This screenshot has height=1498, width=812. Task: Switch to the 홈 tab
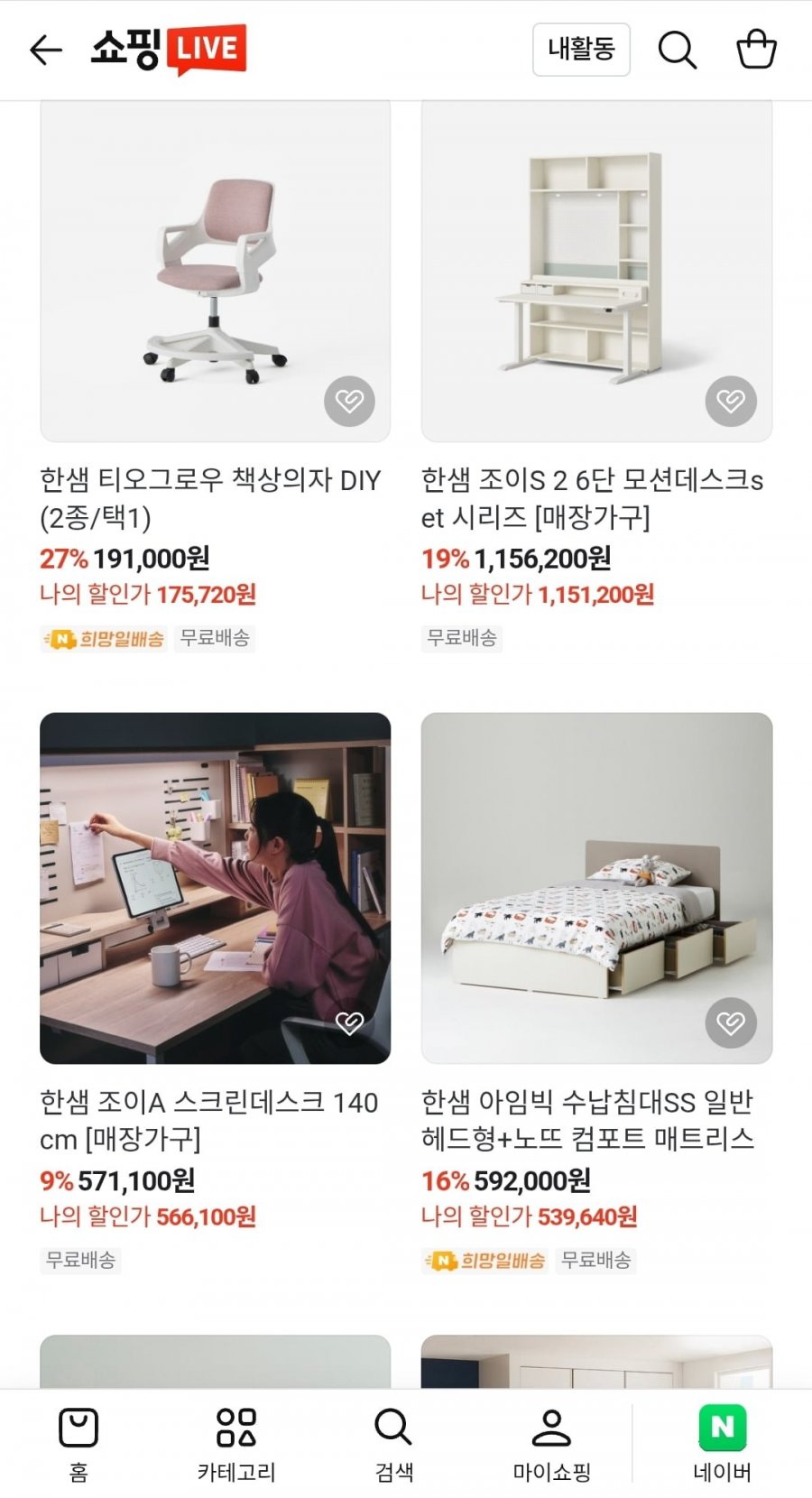pos(78,1444)
